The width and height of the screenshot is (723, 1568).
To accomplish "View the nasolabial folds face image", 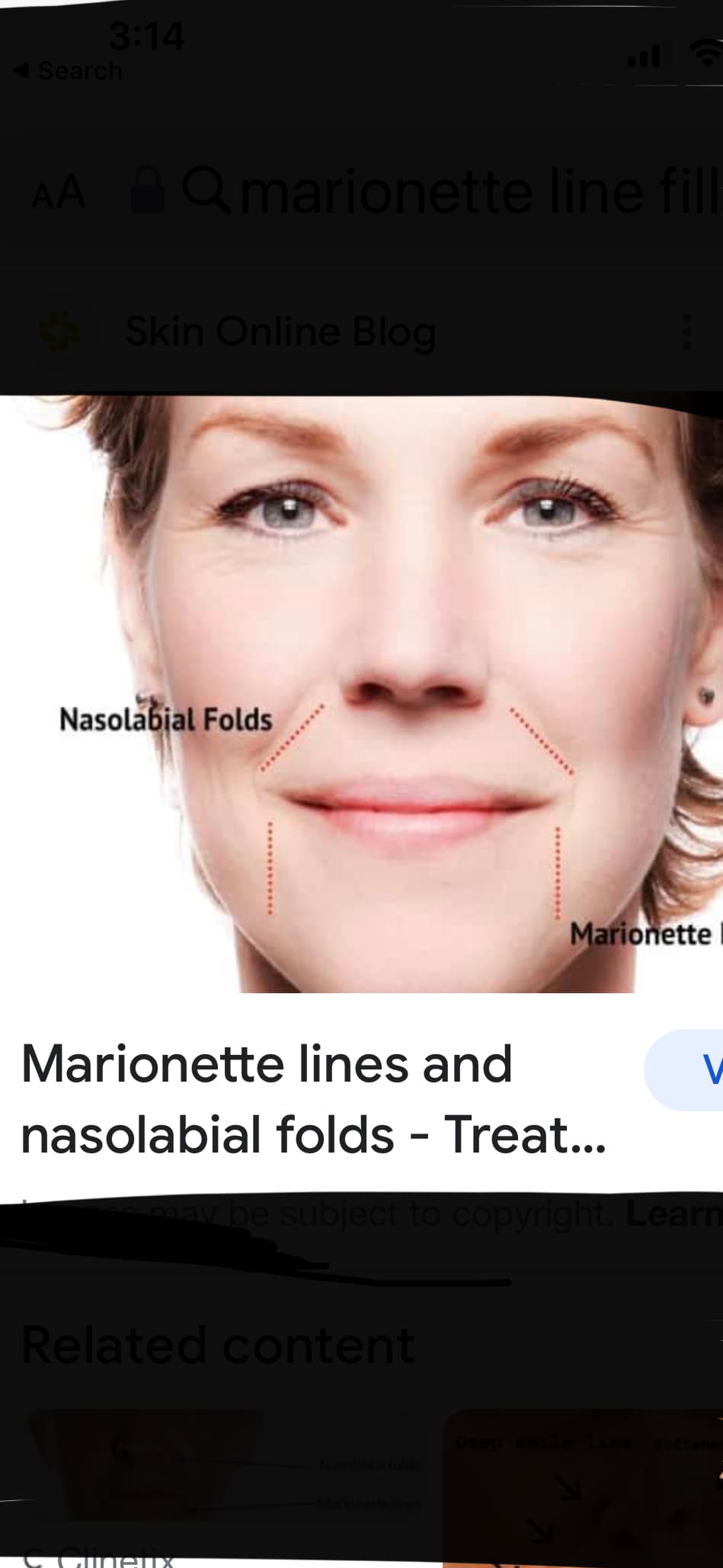I will 361,694.
